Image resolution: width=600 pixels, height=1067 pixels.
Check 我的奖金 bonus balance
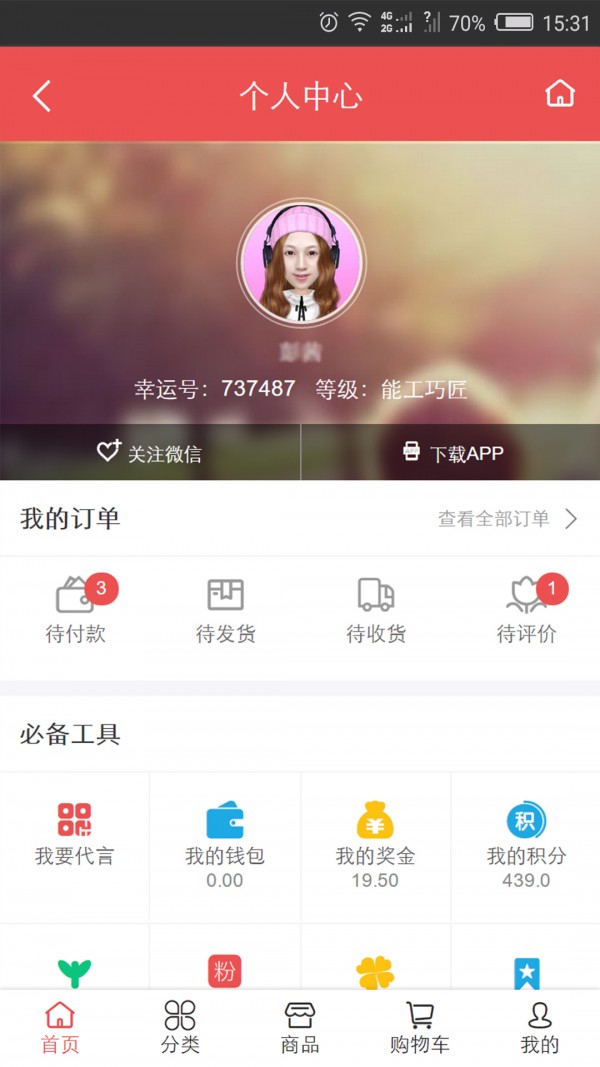click(x=375, y=845)
